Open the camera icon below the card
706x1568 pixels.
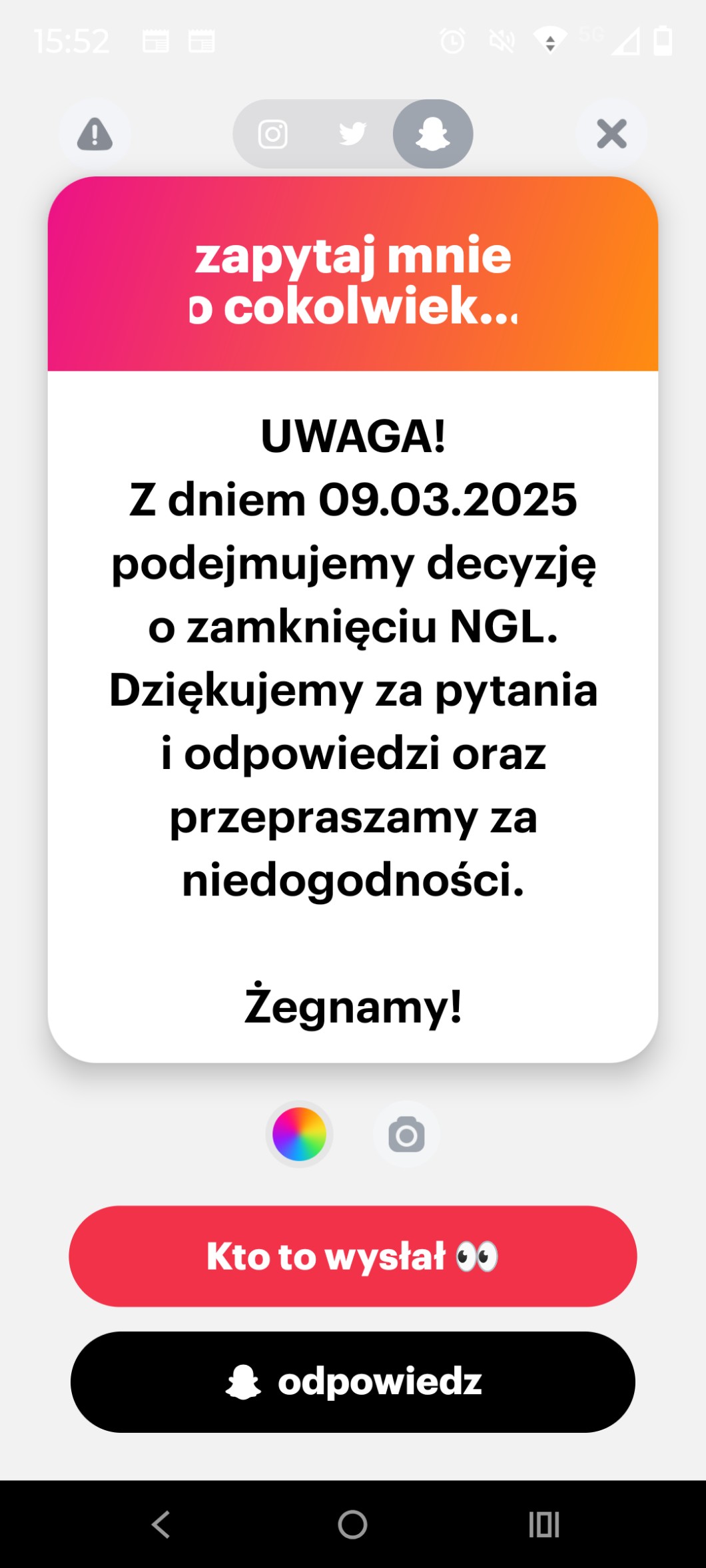click(406, 1135)
